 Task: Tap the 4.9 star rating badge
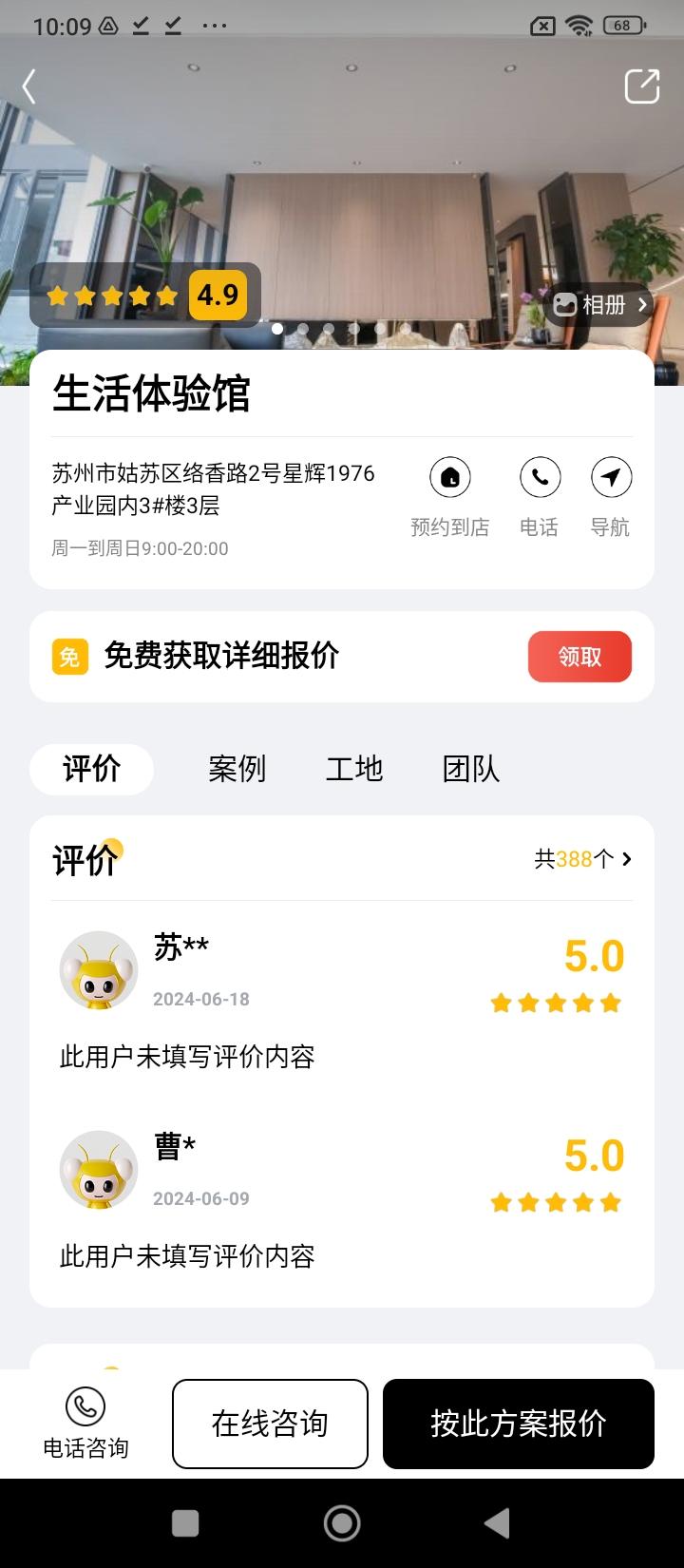[x=217, y=296]
